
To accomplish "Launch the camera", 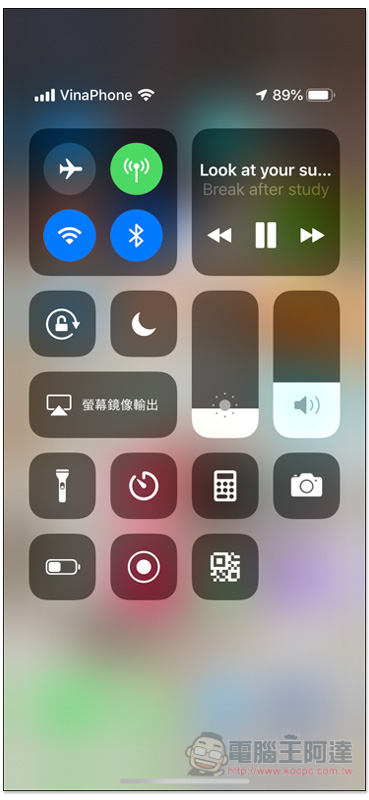I will pyautogui.click(x=307, y=486).
